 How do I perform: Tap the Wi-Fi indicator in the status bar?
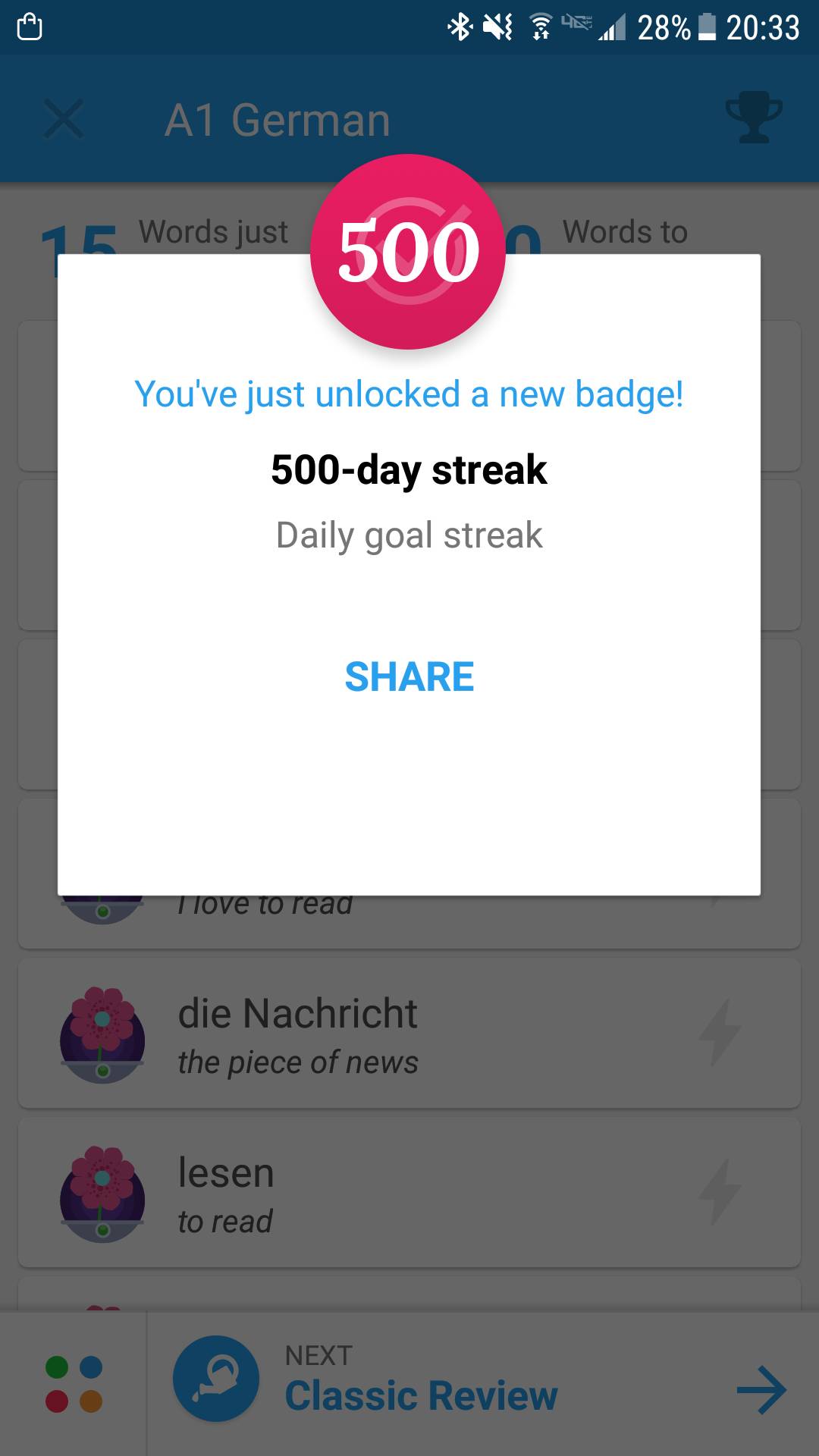click(x=542, y=25)
